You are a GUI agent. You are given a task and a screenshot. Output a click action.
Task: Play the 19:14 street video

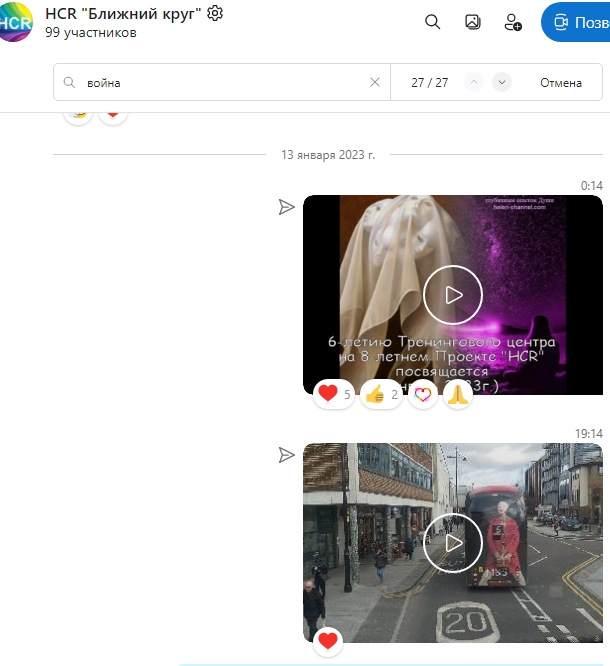(452, 543)
